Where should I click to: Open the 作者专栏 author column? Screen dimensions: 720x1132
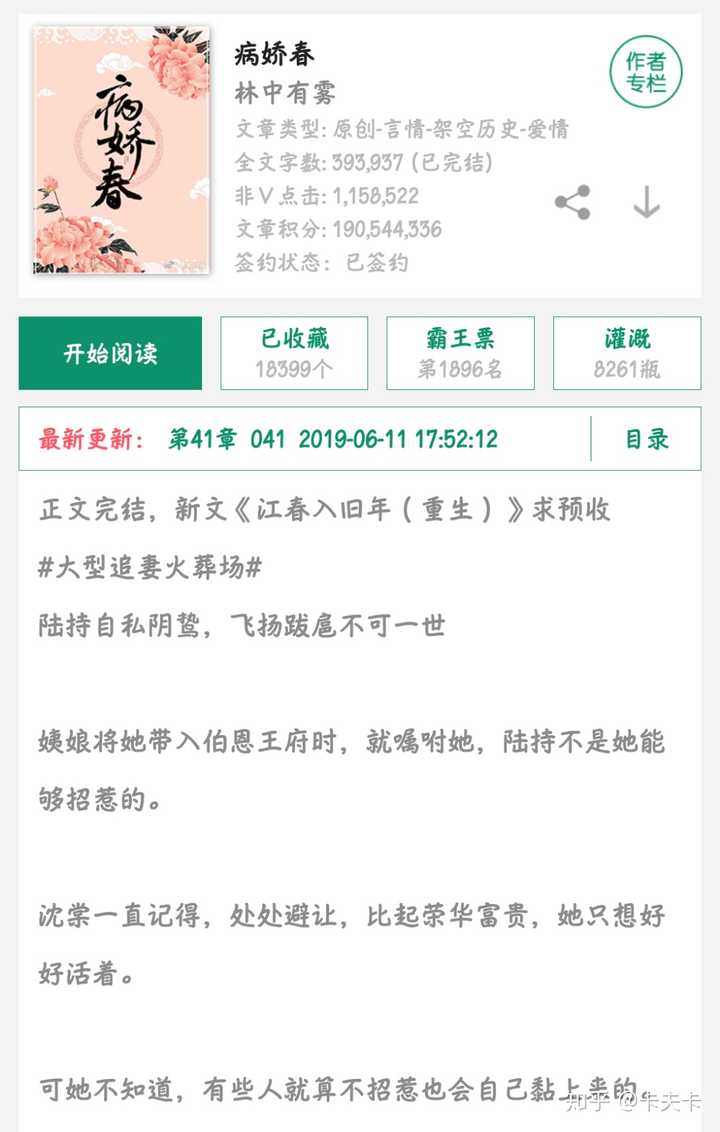646,72
